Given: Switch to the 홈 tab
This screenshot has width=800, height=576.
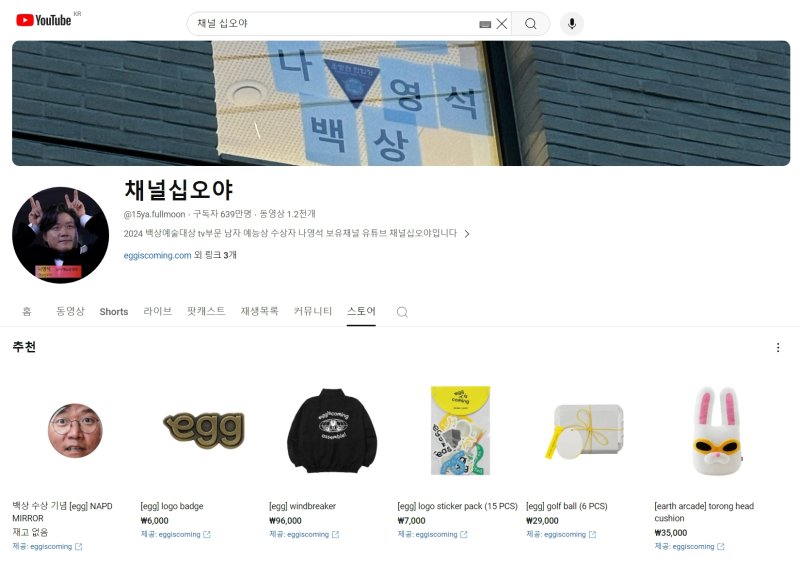Looking at the screenshot, I should [x=27, y=311].
